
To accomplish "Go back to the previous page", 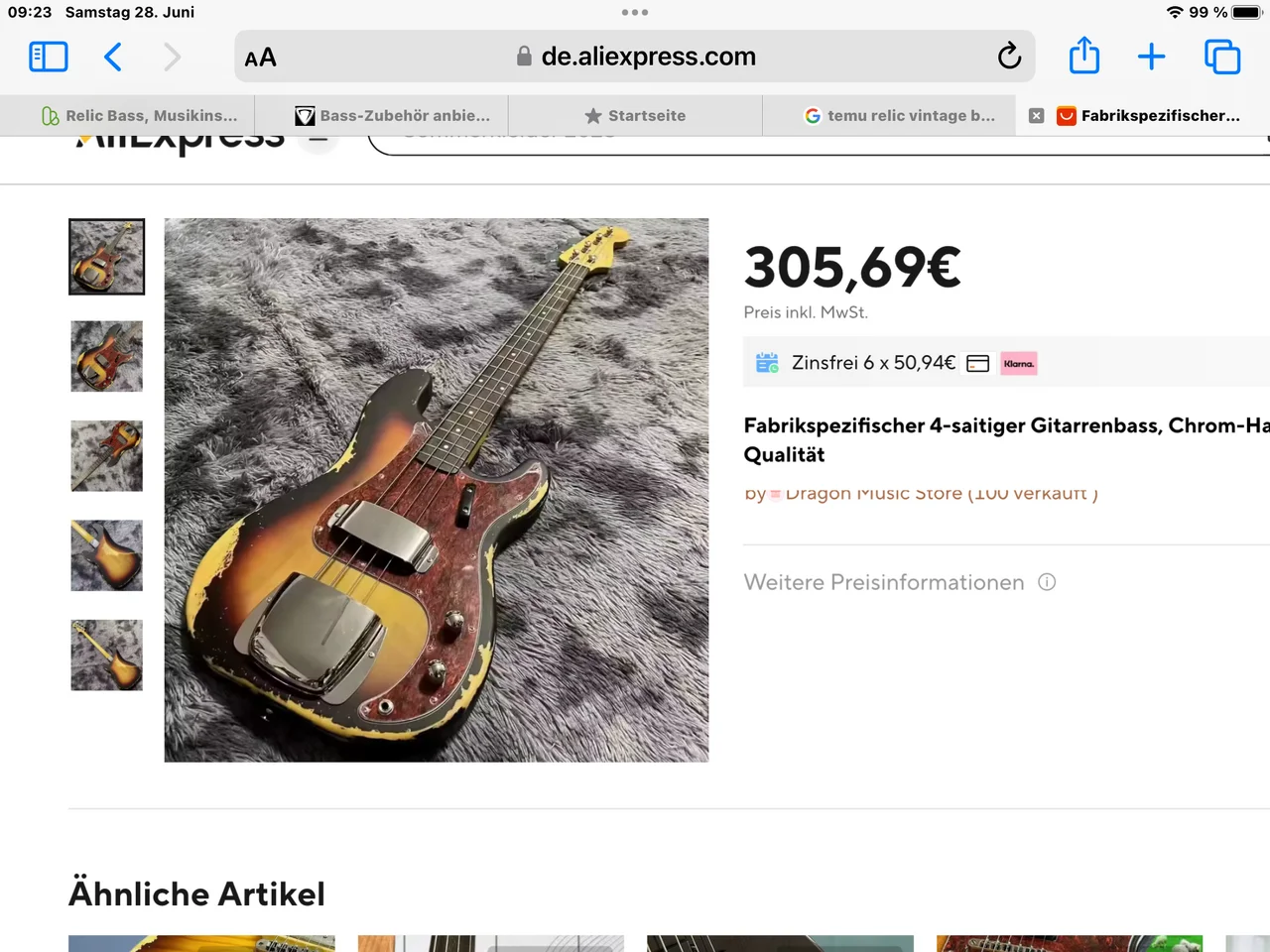I will click(x=113, y=57).
